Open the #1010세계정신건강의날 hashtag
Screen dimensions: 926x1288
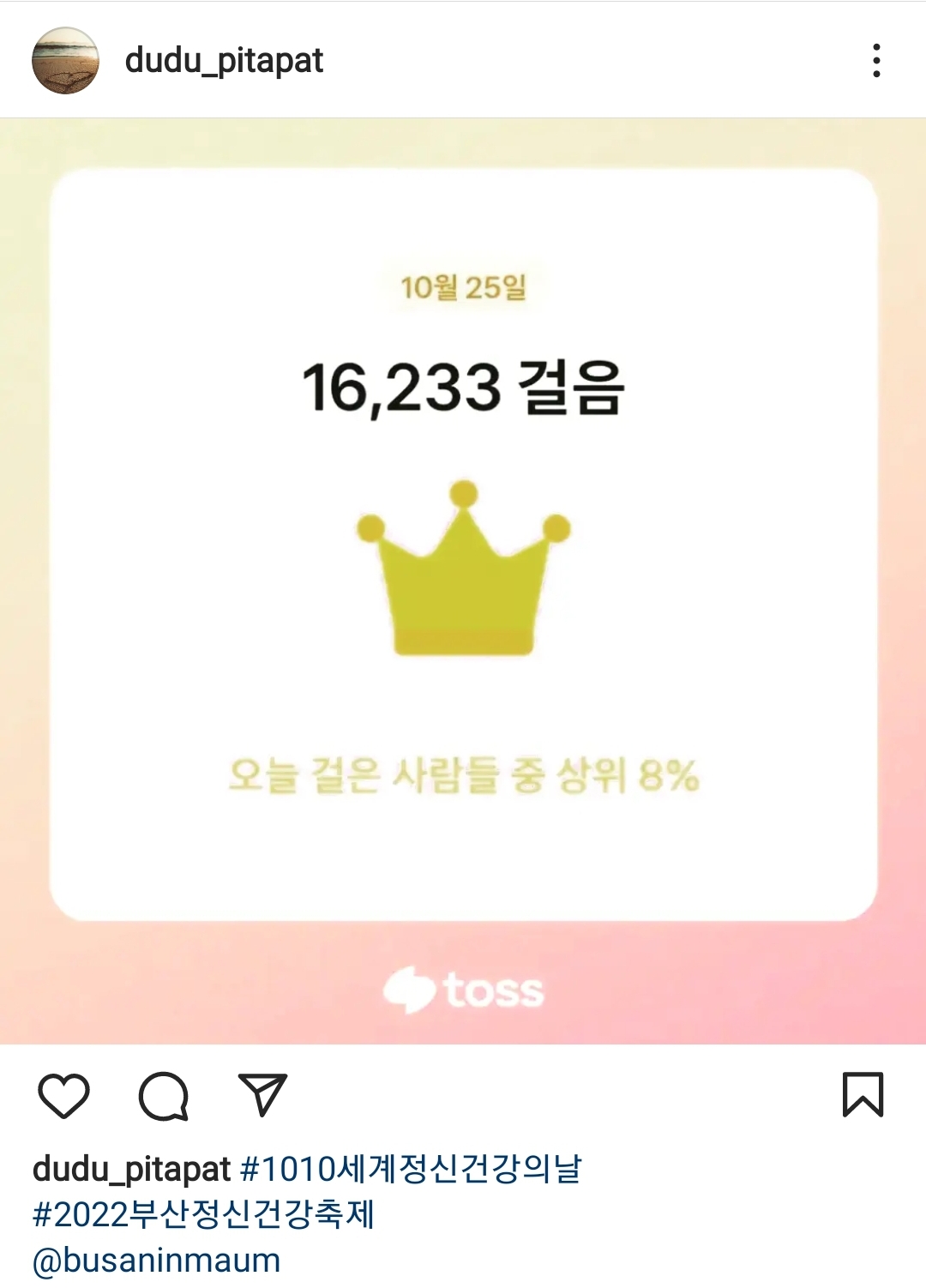click(x=411, y=1169)
